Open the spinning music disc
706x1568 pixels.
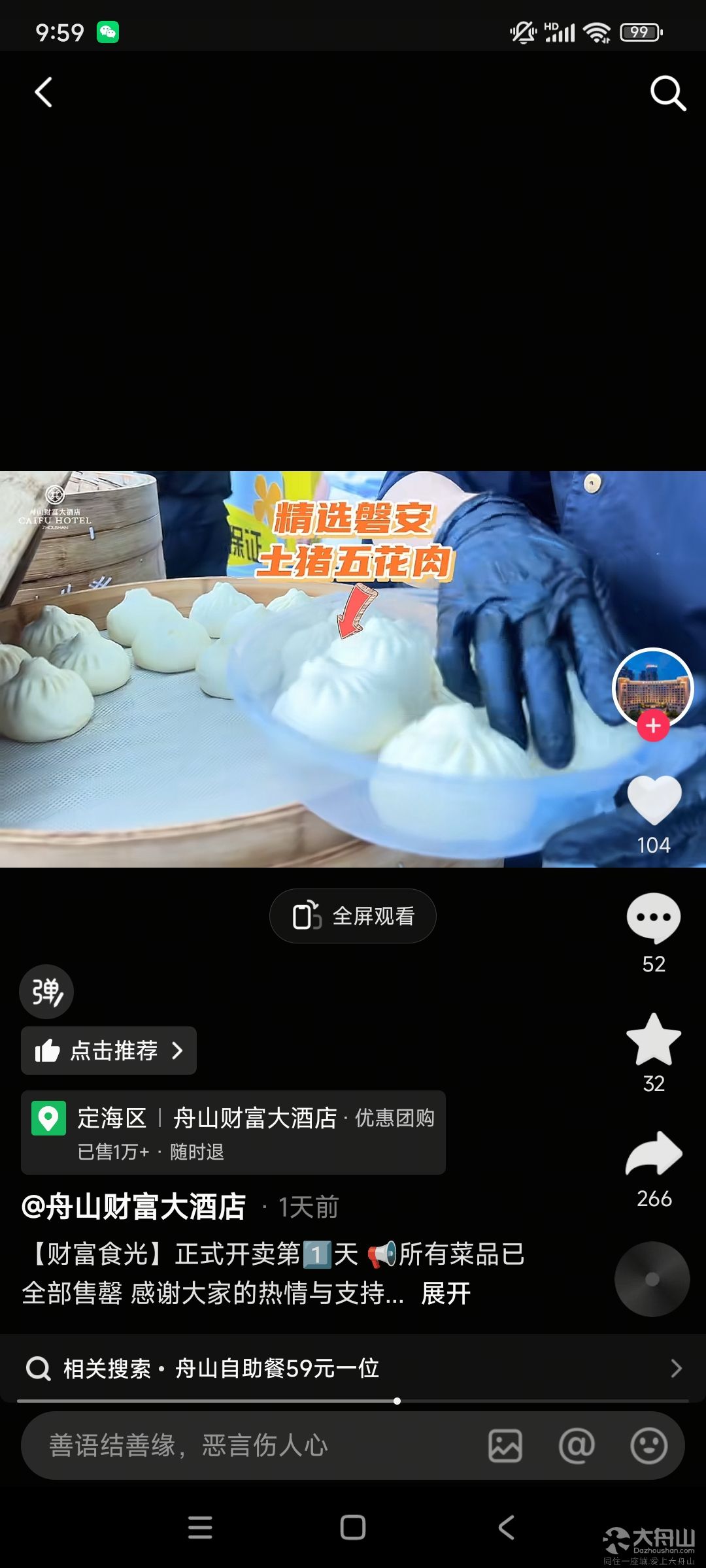point(652,1279)
